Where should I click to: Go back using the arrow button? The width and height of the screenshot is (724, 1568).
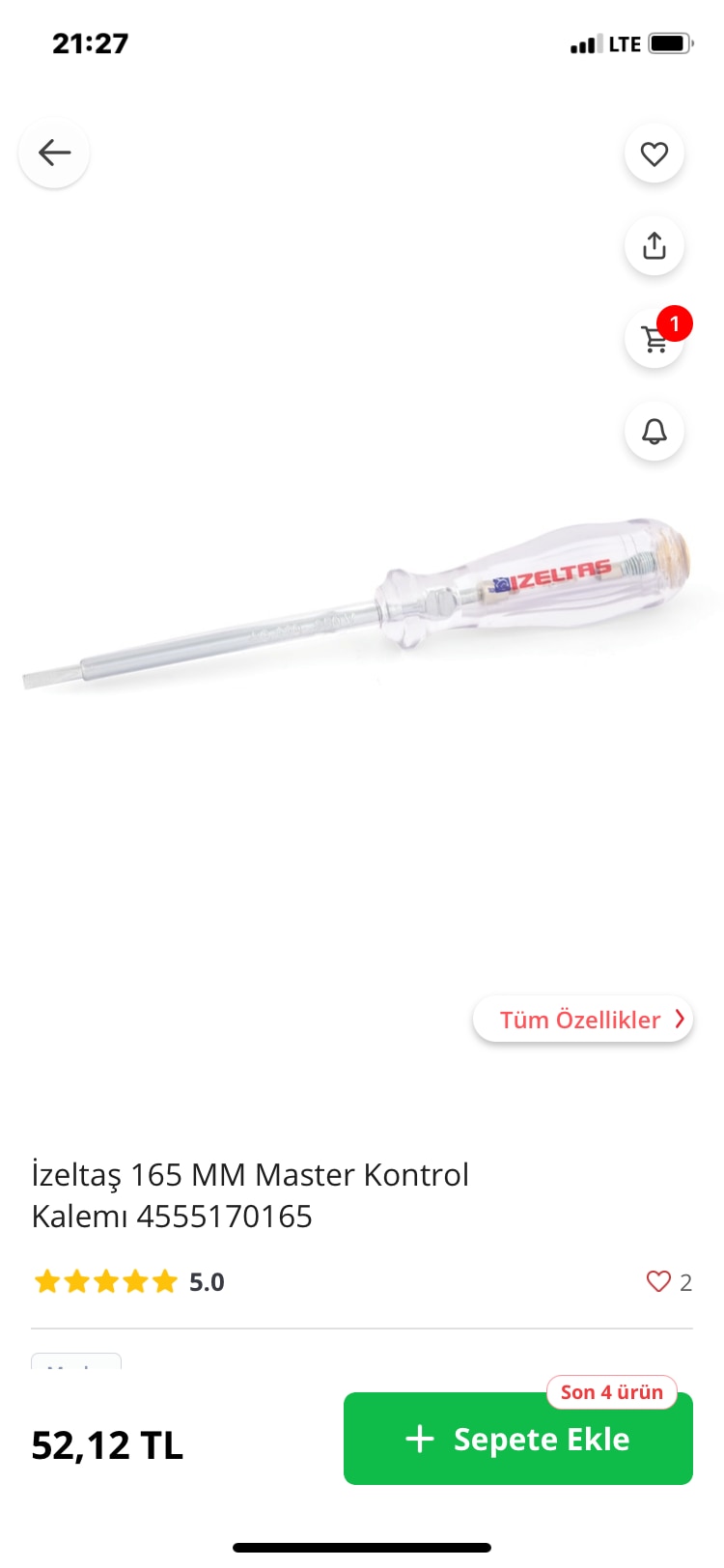pos(54,153)
